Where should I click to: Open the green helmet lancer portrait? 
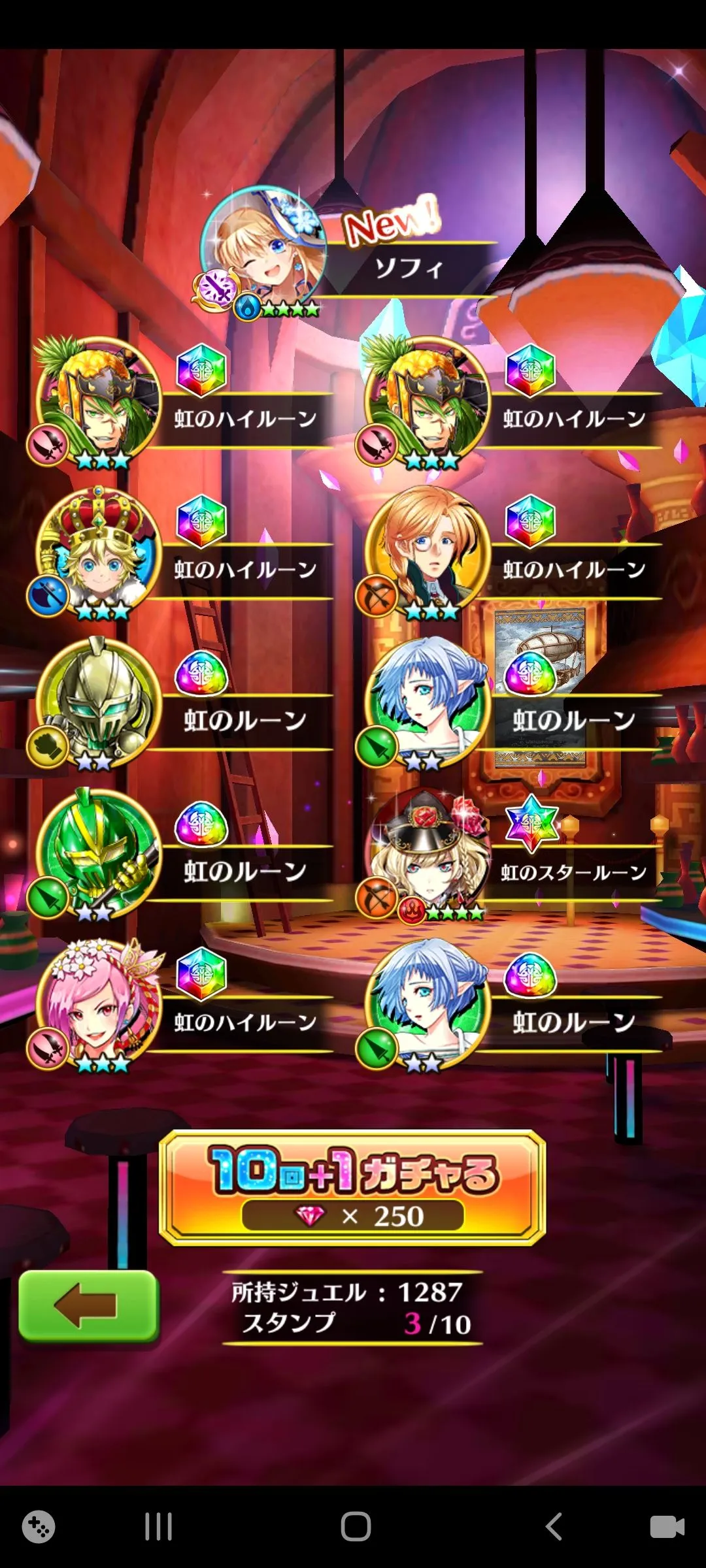click(x=98, y=851)
